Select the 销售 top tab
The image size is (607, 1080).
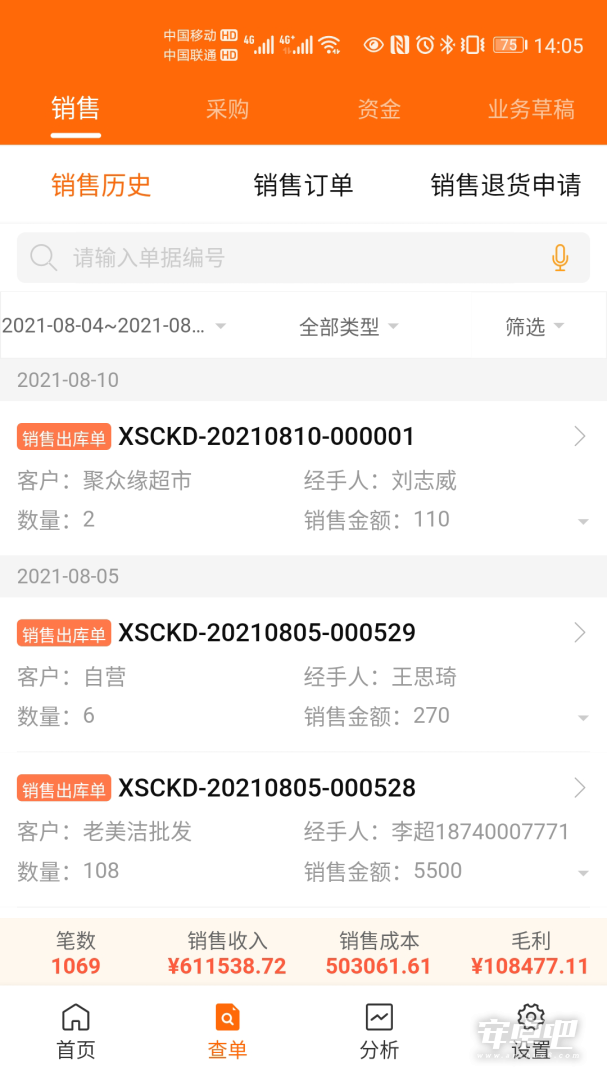coord(76,109)
